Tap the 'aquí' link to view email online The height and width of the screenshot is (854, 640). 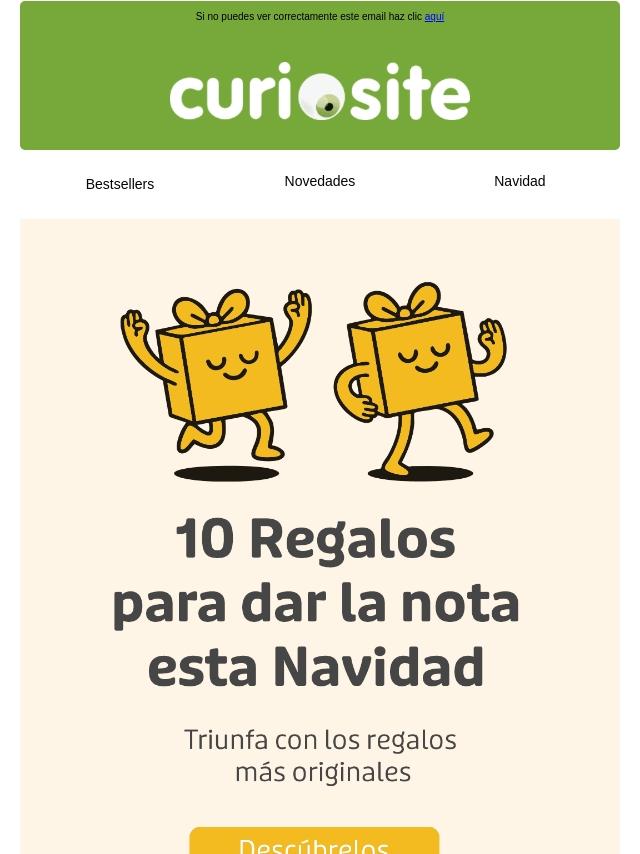434,17
